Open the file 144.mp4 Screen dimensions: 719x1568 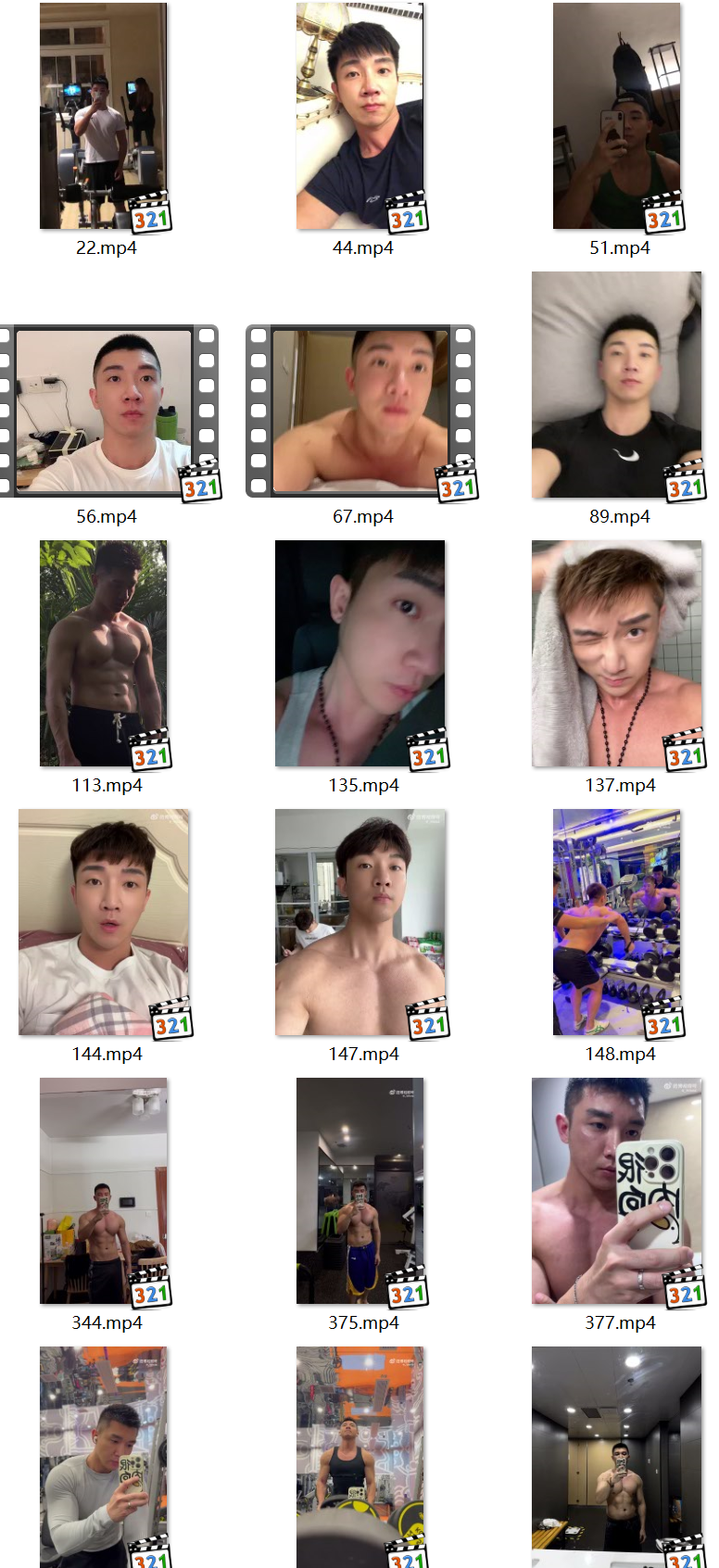(x=104, y=922)
